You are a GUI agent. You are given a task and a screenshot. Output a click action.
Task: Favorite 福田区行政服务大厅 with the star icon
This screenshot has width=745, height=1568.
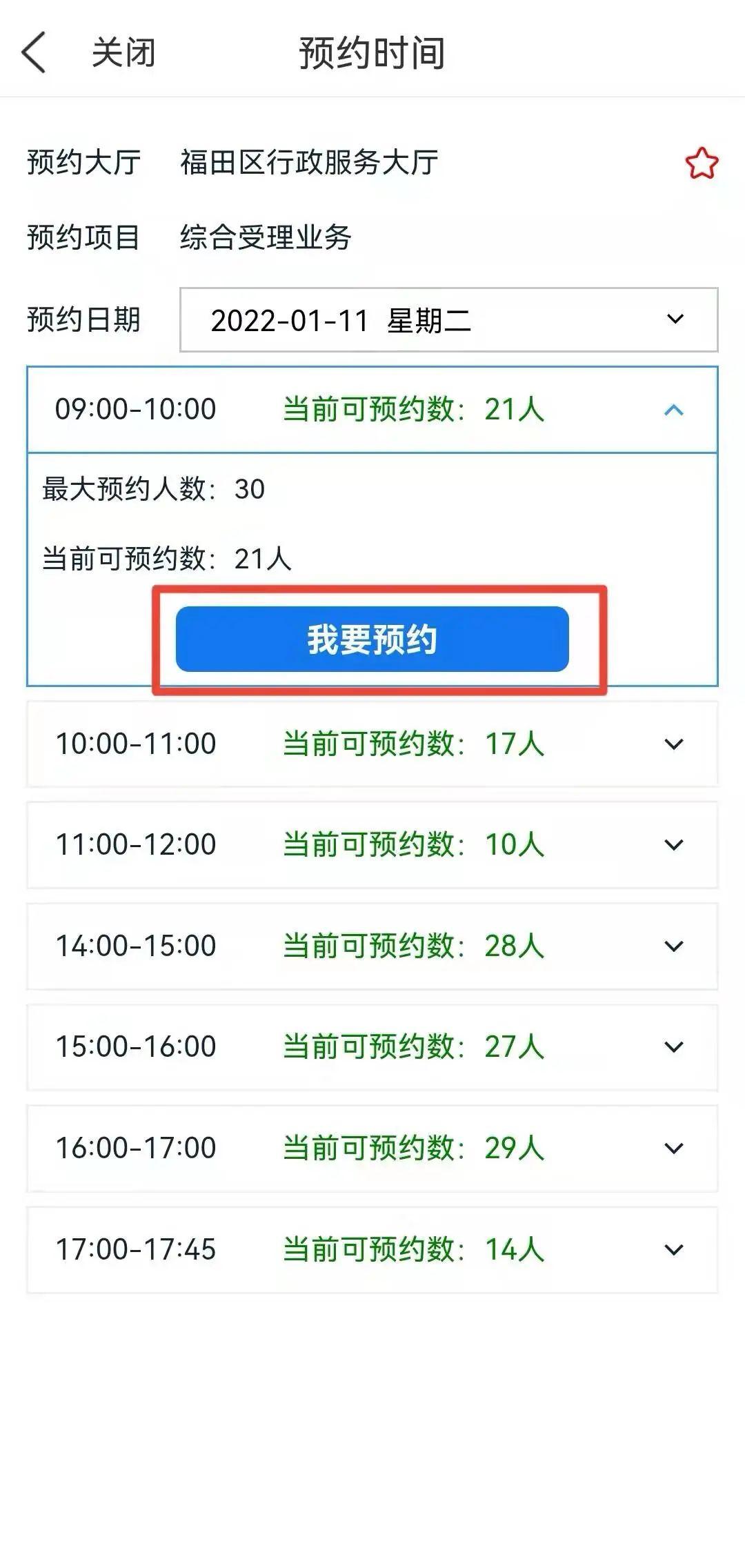pos(702,163)
